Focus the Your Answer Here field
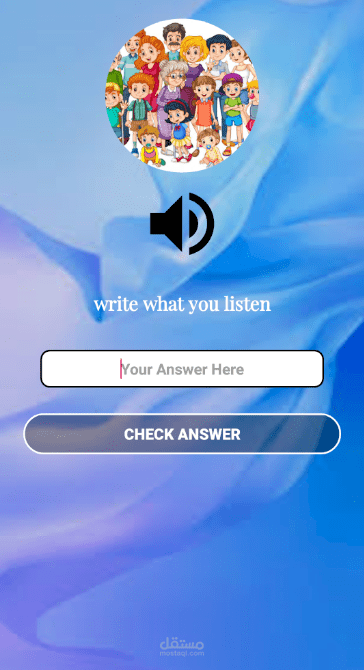This screenshot has height=670, width=364. pos(182,369)
